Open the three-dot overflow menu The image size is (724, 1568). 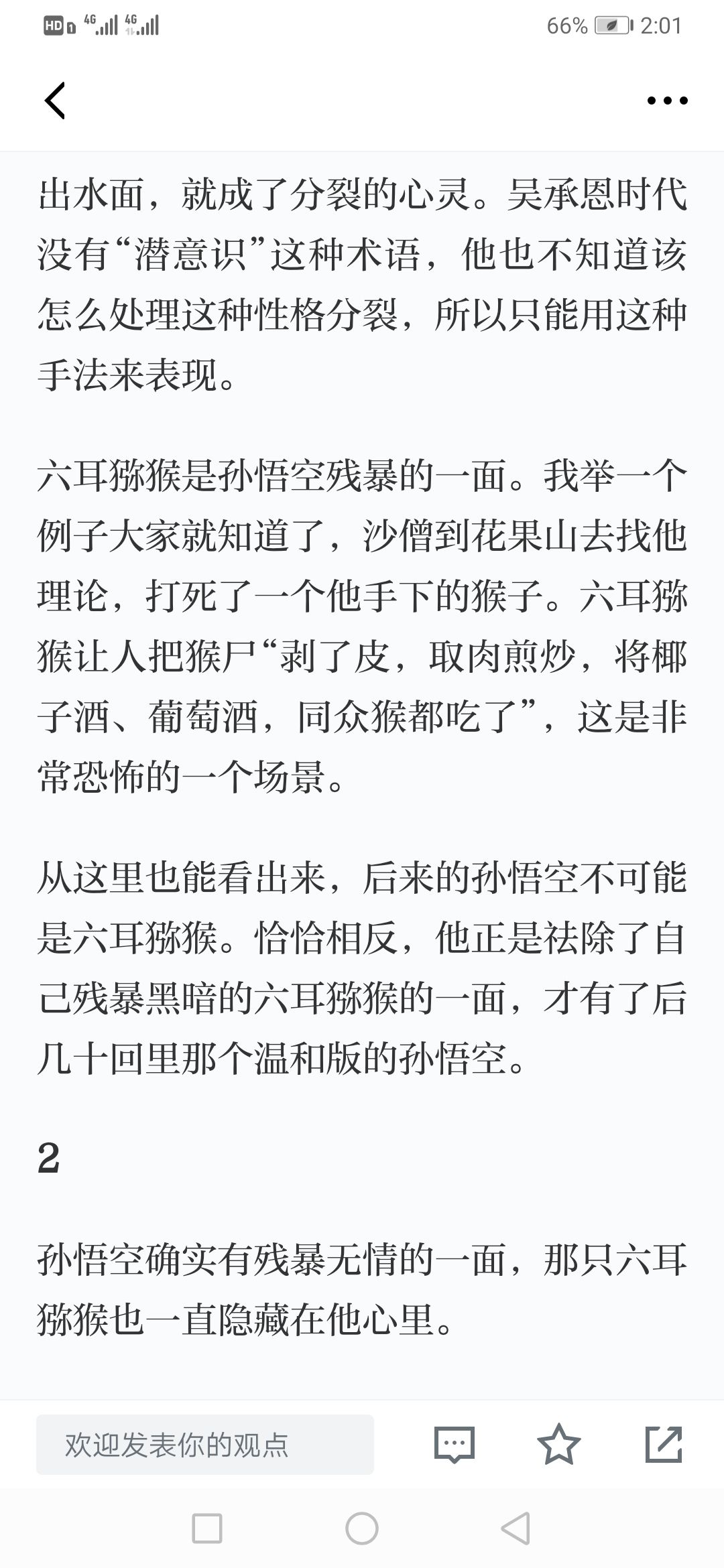(667, 101)
